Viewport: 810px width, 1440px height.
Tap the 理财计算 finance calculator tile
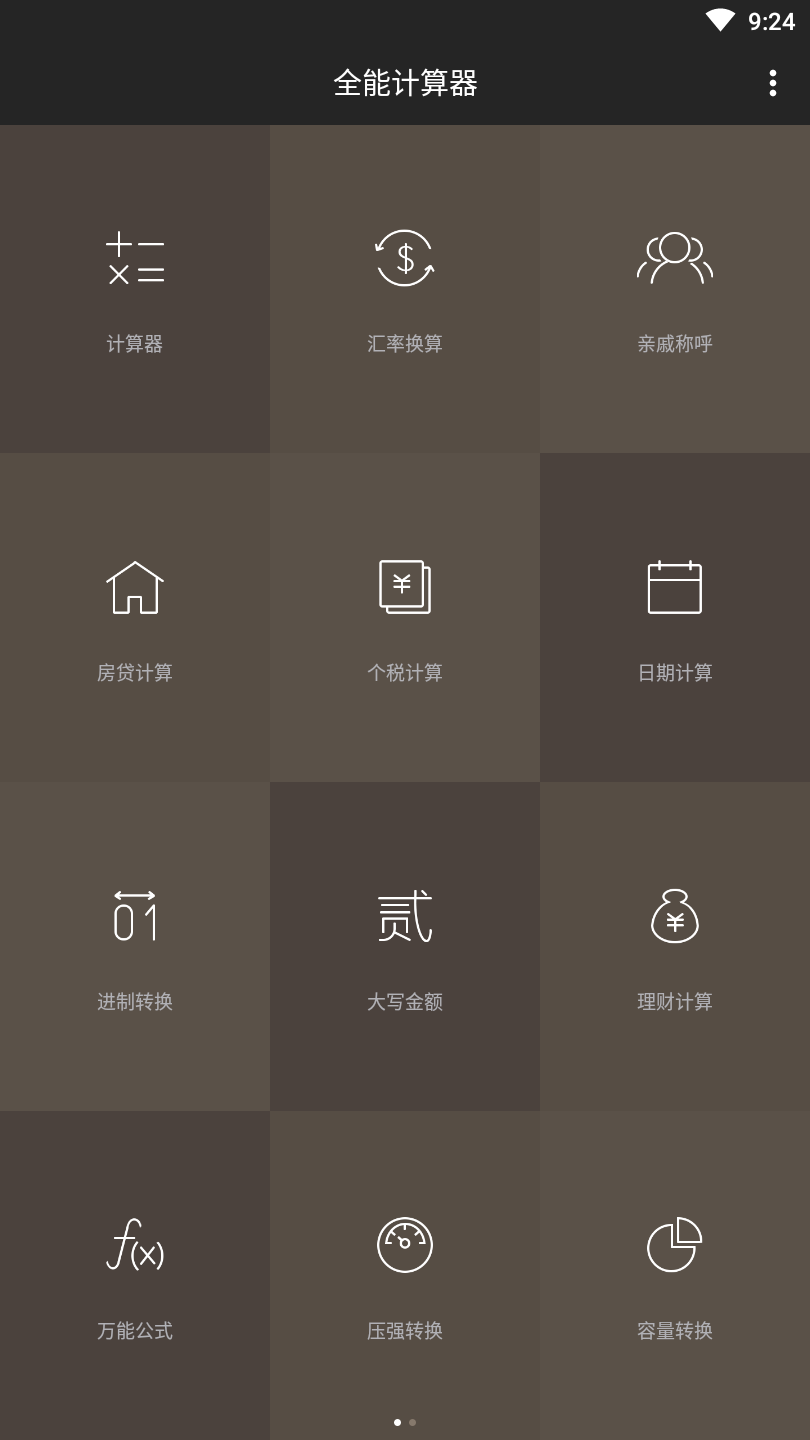675,946
